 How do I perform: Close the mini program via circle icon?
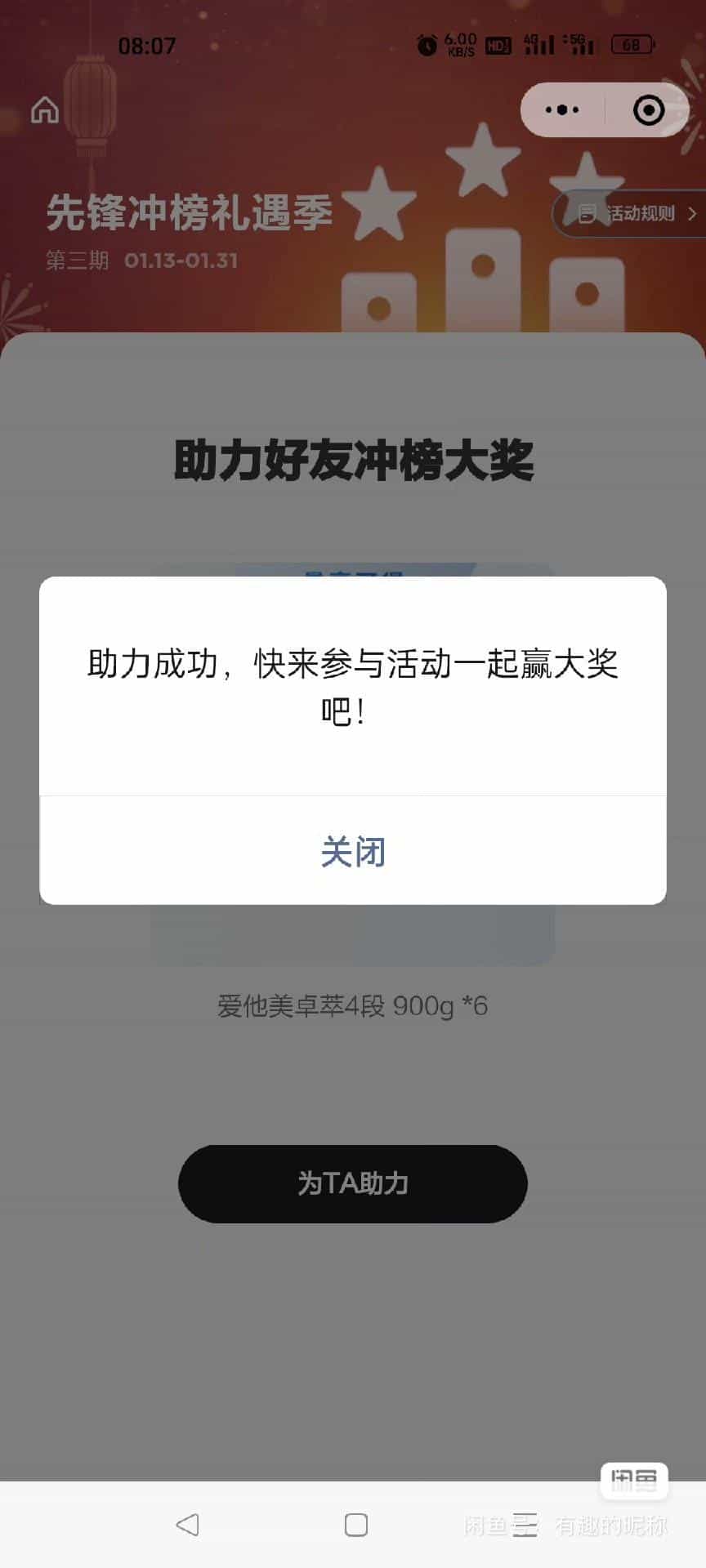[649, 109]
